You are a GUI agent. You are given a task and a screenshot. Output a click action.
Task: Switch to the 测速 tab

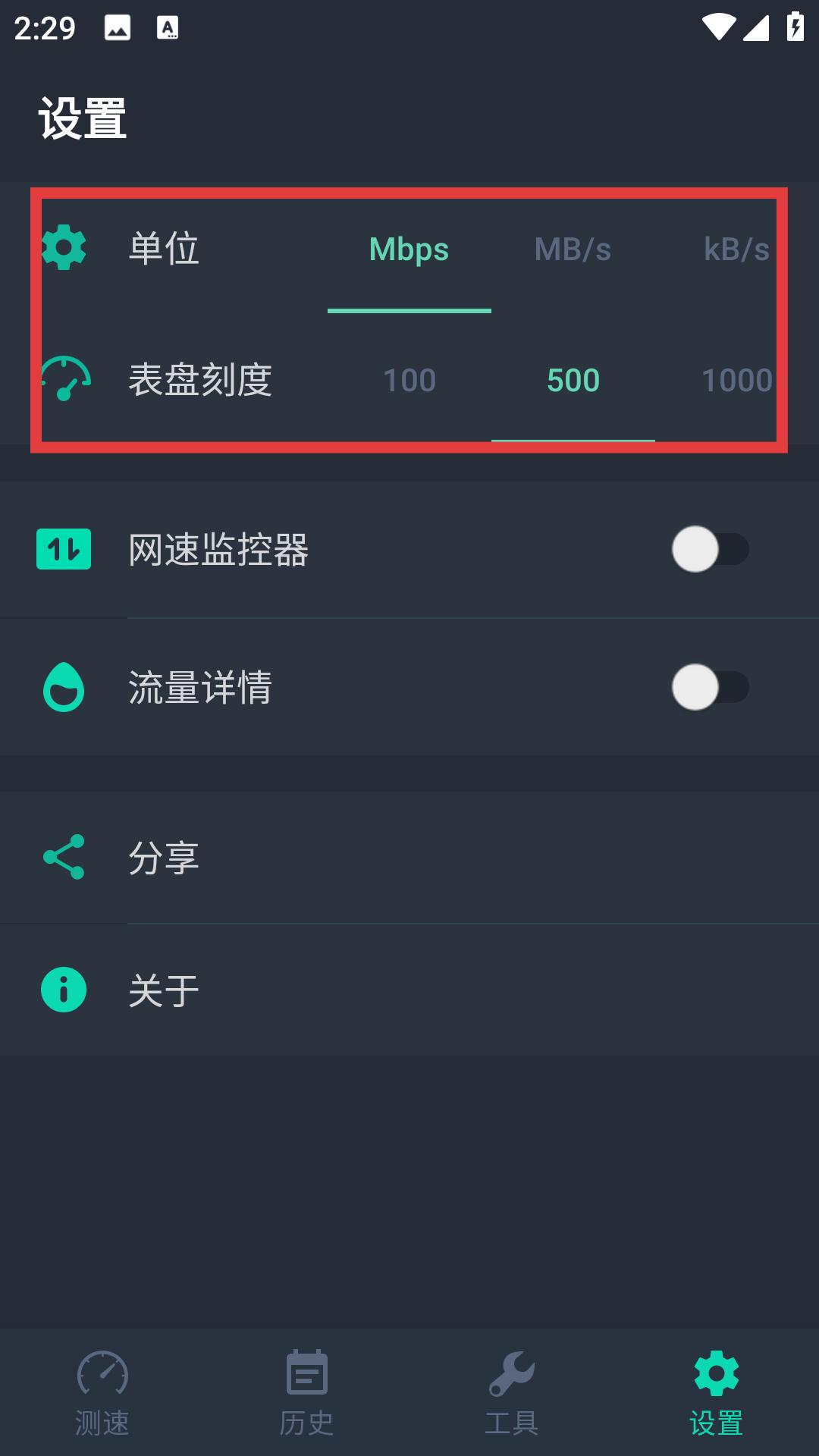[102, 1392]
